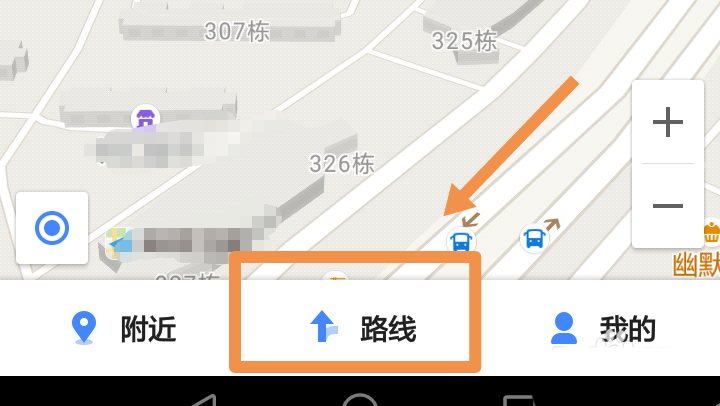Zoom out the map with minus button
720x406 pixels.
[667, 206]
